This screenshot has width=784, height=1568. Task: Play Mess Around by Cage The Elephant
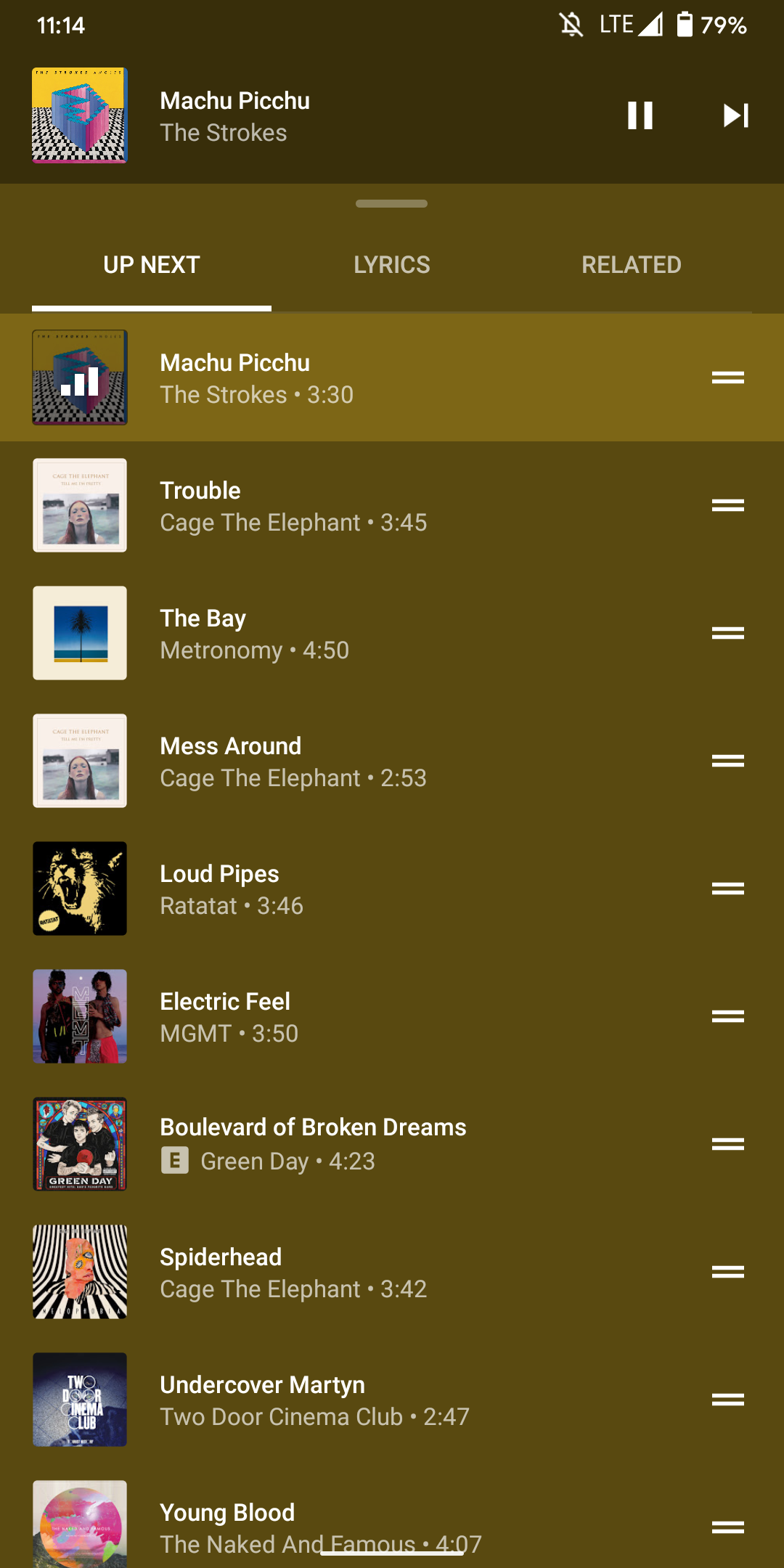[363, 761]
